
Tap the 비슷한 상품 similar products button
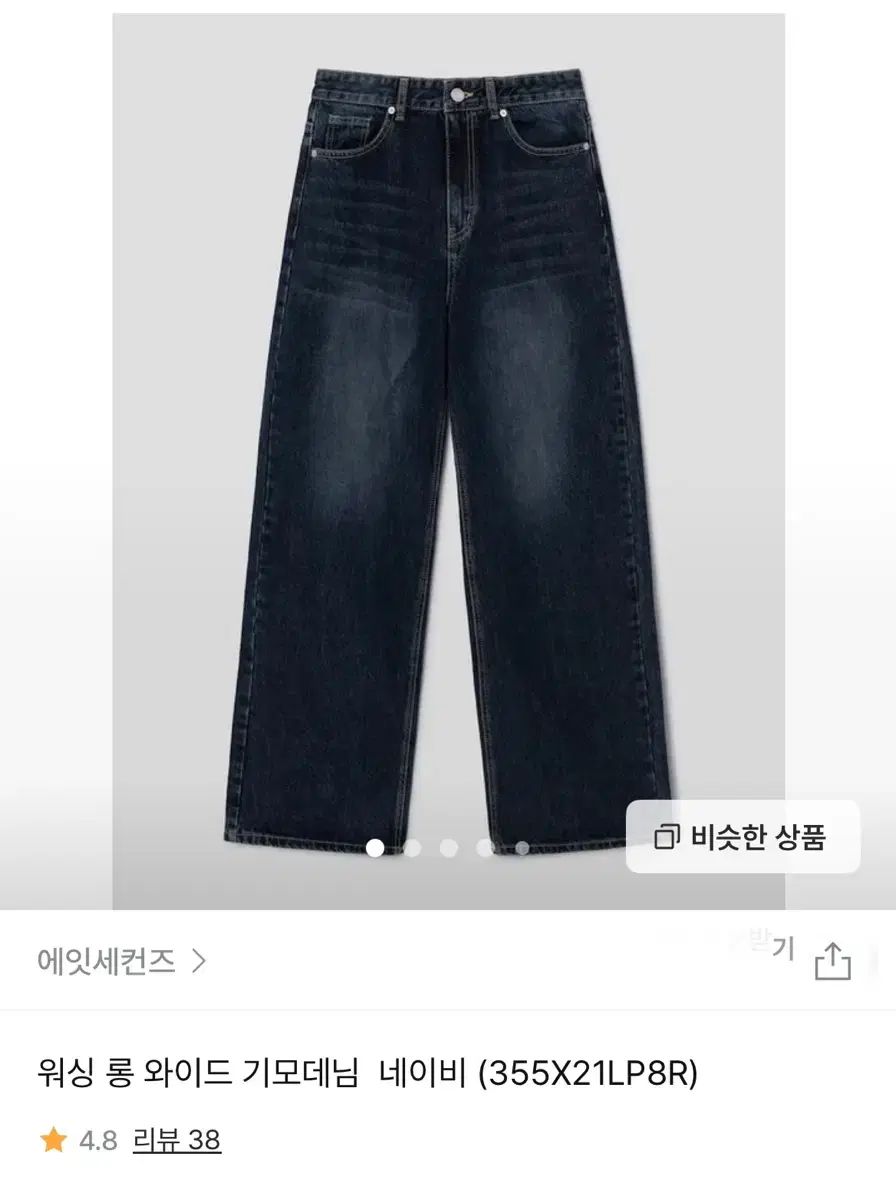tap(742, 837)
